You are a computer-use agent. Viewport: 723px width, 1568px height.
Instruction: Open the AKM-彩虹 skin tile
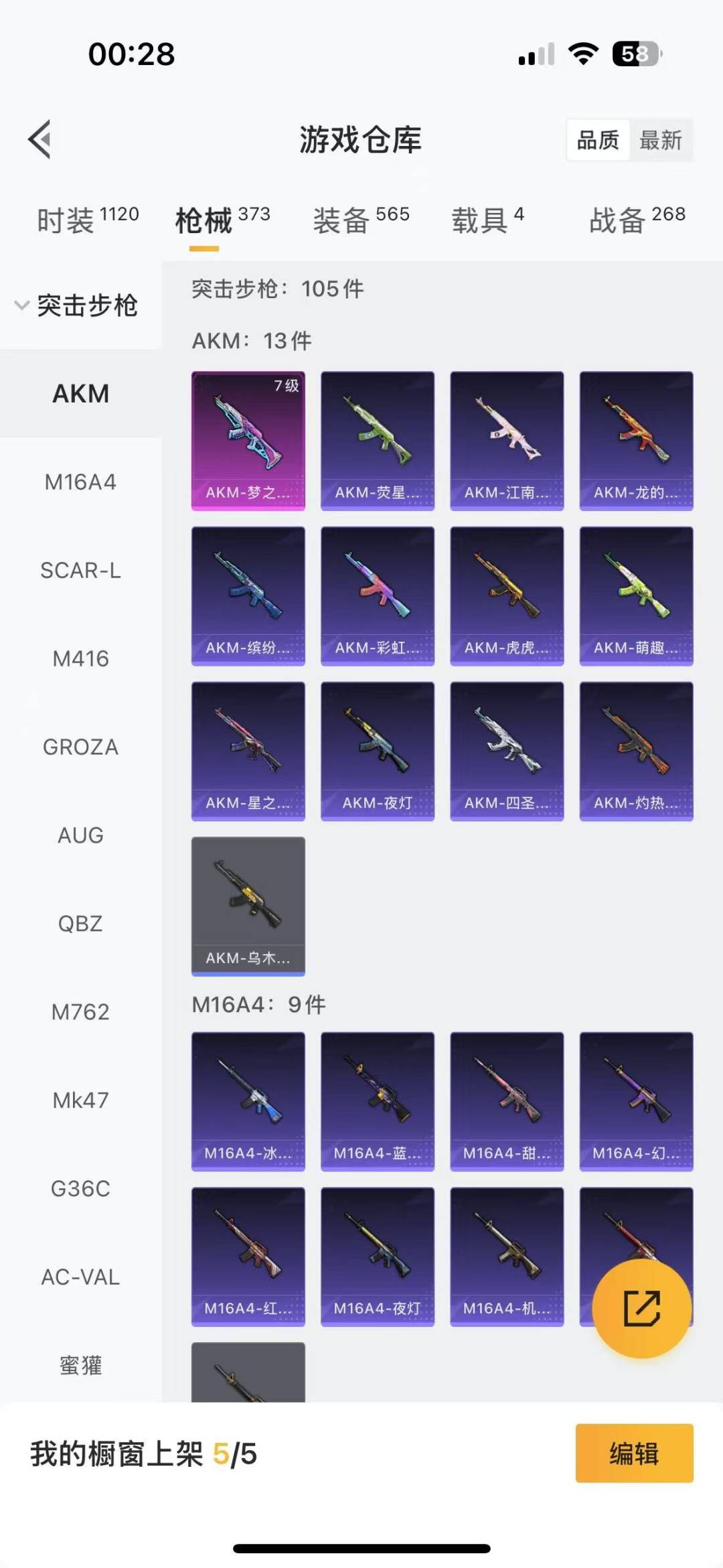click(x=378, y=596)
